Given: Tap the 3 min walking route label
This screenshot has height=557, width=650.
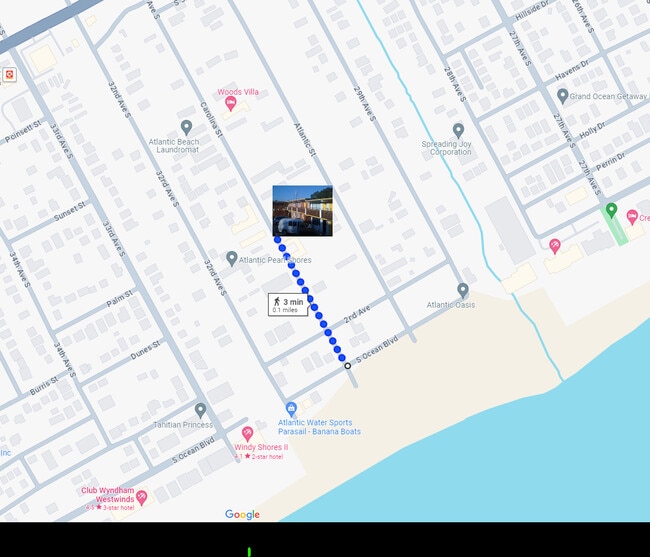Looking at the screenshot, I should pyautogui.click(x=287, y=305).
